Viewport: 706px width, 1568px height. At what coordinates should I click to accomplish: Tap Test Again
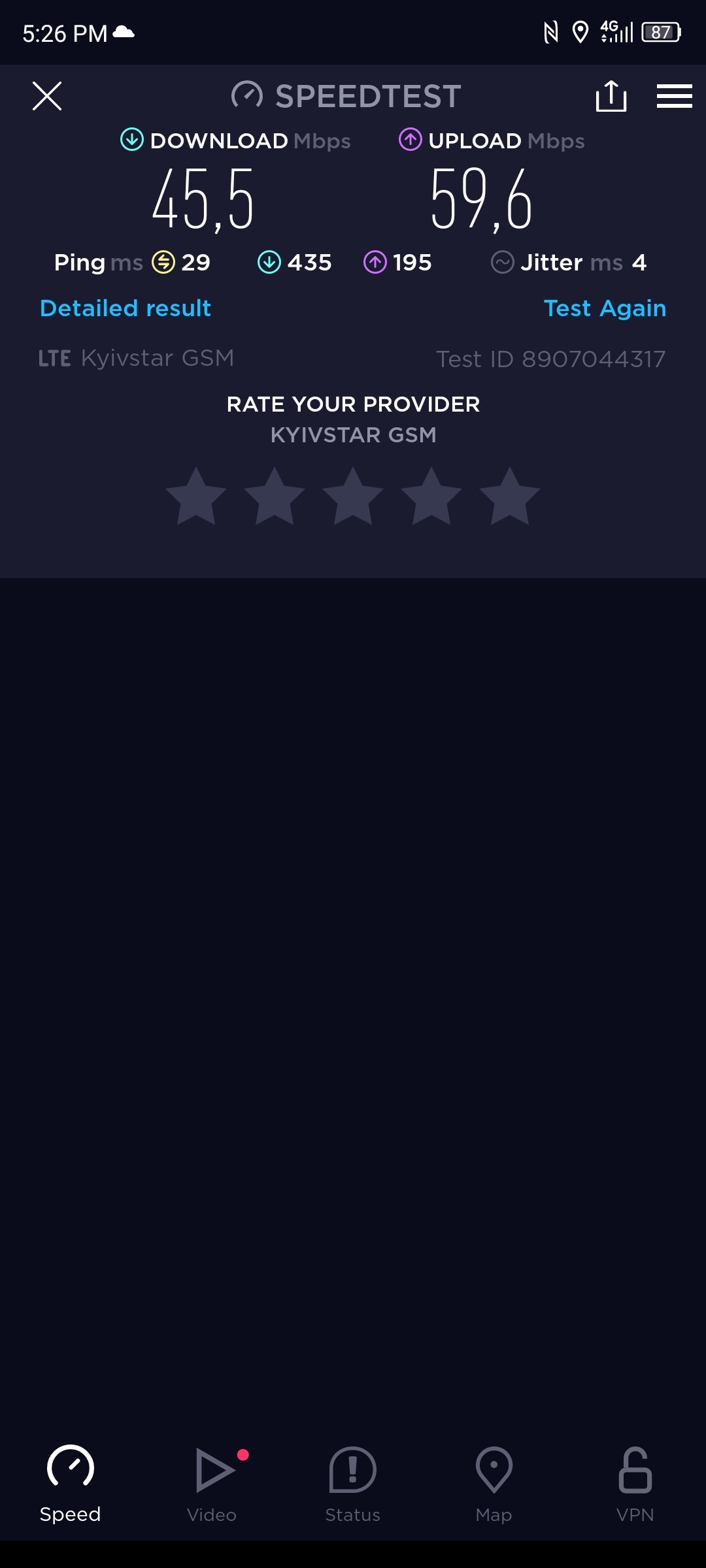coord(605,308)
